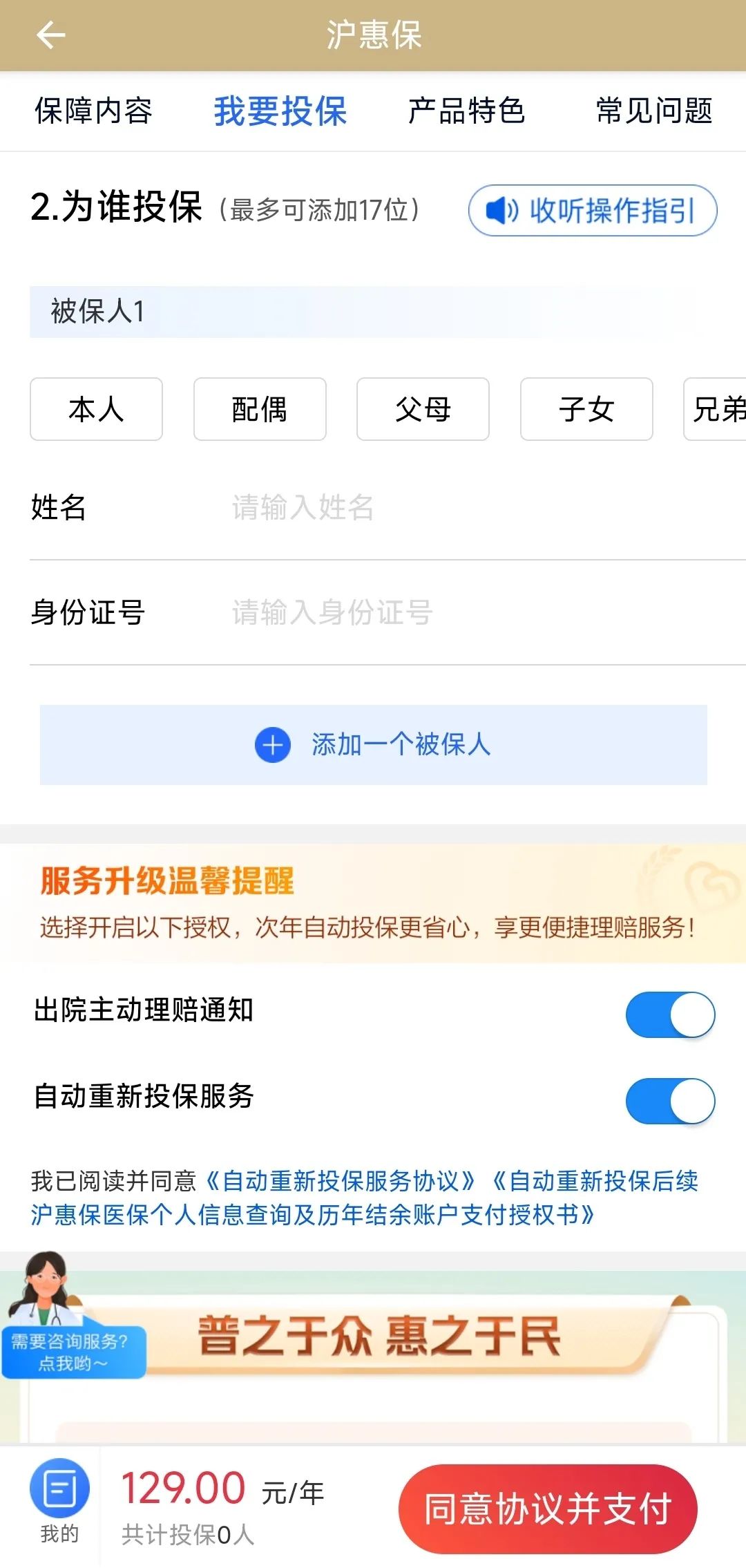Viewport: 746px width, 1568px height.
Task: Turn off the 自动重新投保服务 switch
Action: click(669, 1101)
